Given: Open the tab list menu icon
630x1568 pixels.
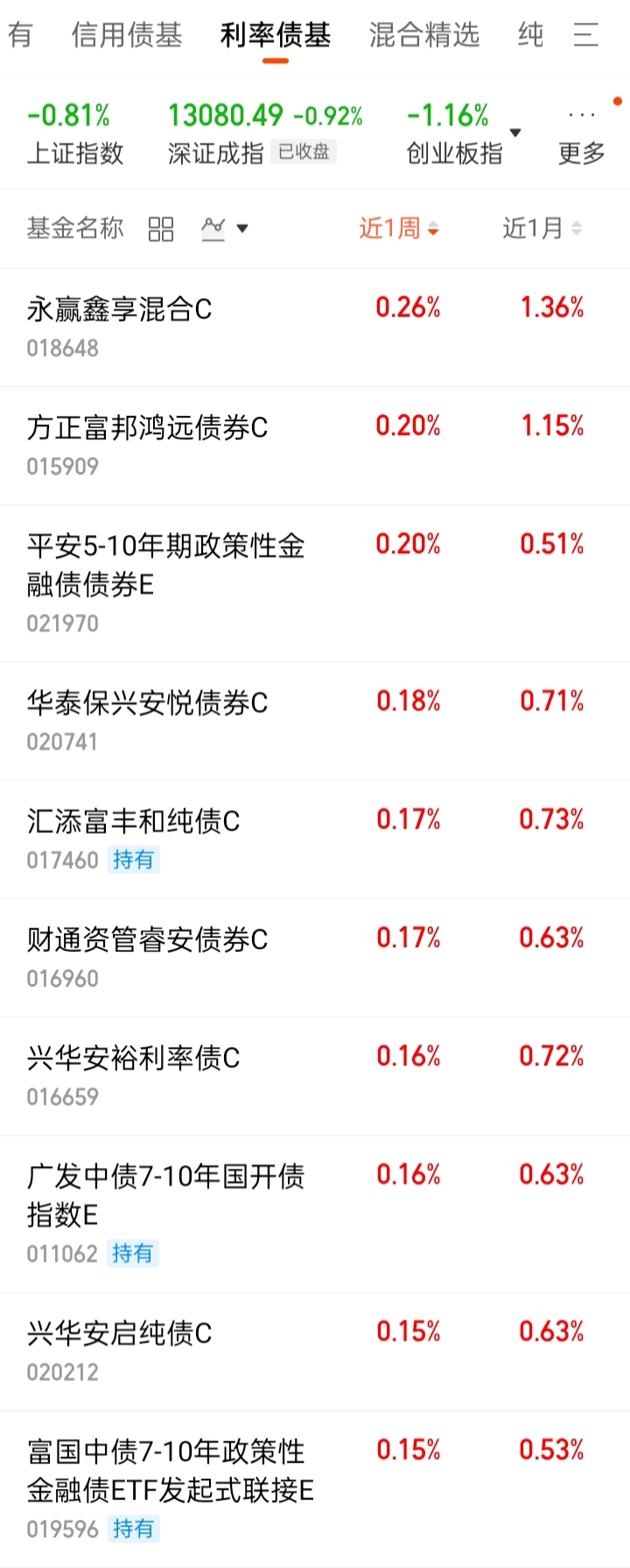Looking at the screenshot, I should tap(585, 35).
